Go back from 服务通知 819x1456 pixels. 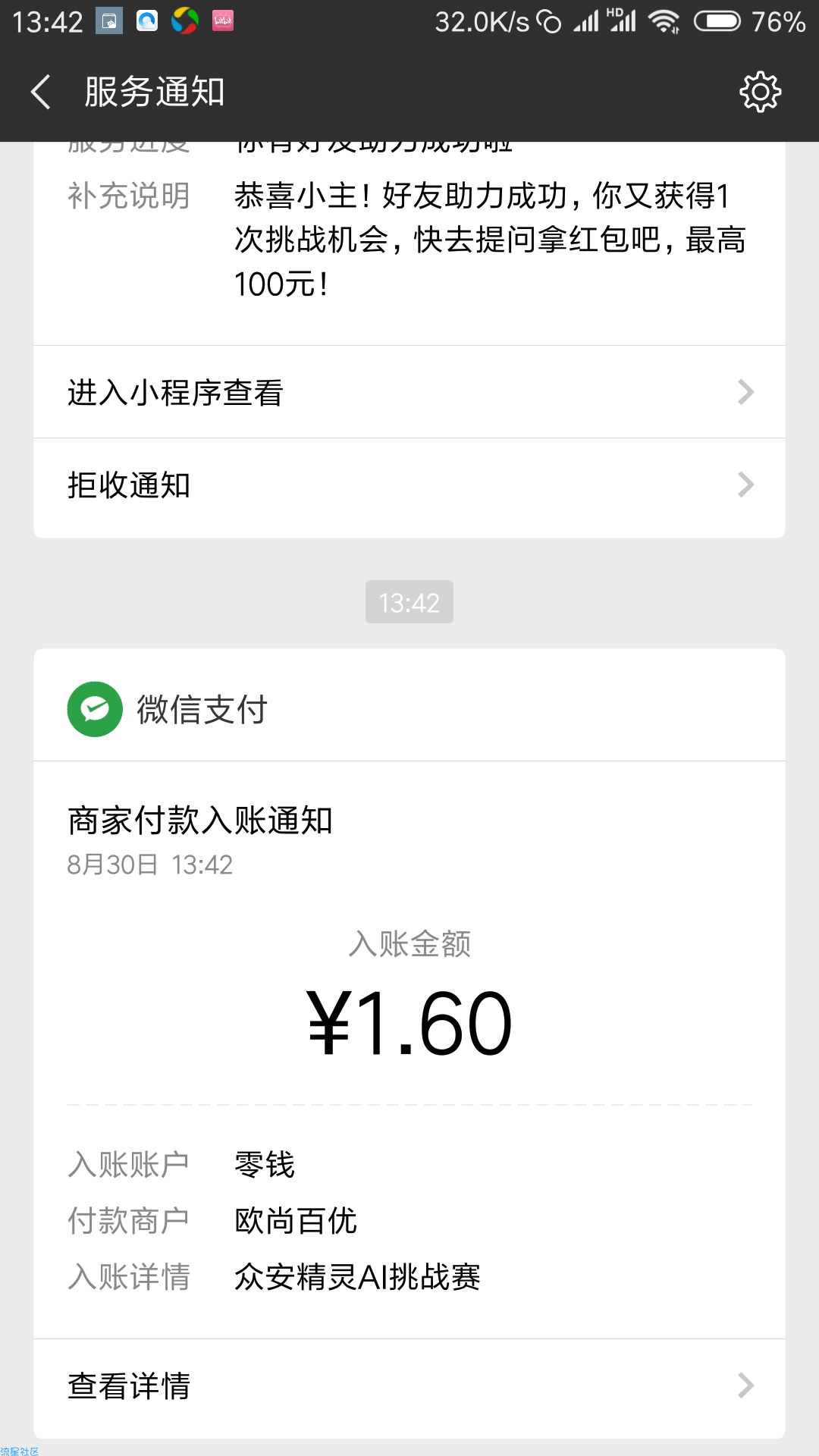click(x=41, y=93)
